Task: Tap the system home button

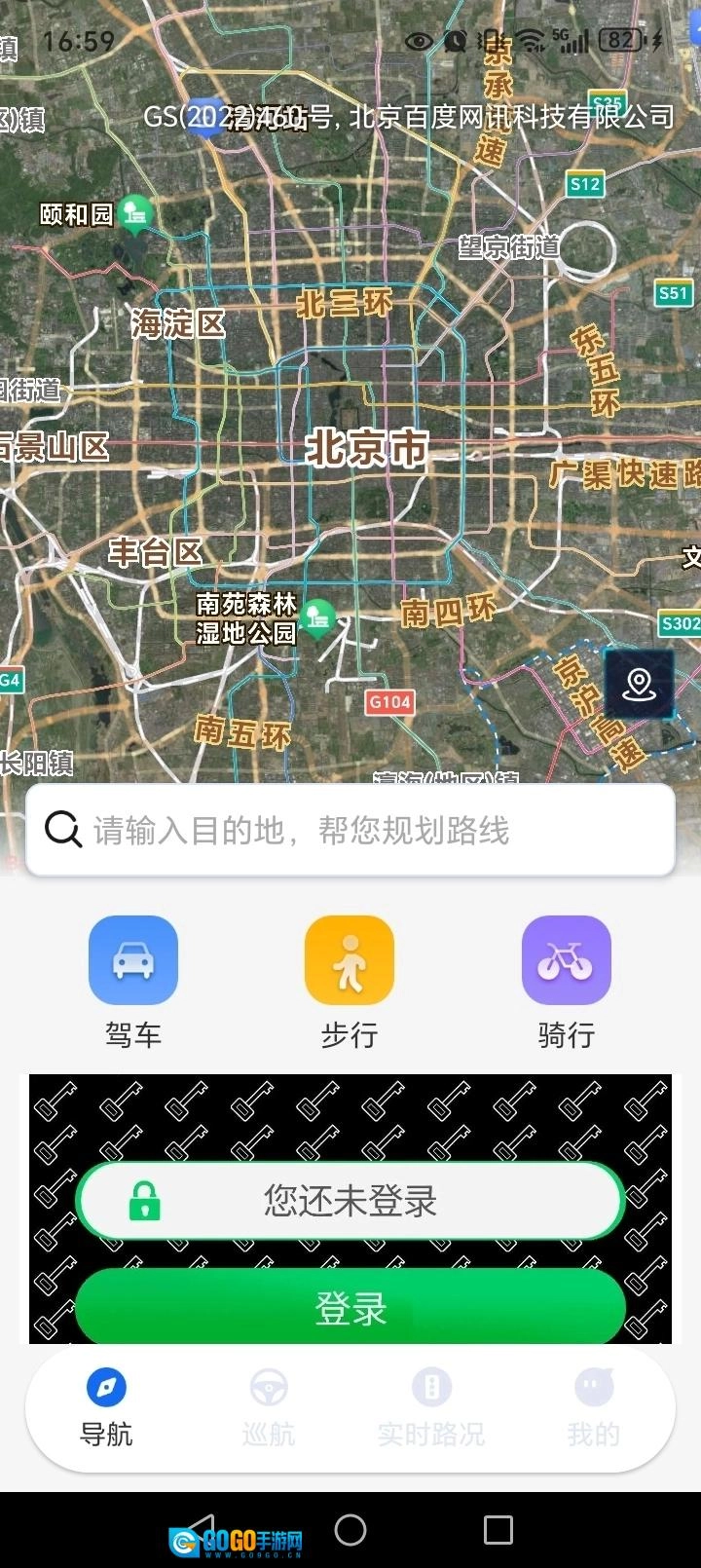Action: pos(350,1529)
